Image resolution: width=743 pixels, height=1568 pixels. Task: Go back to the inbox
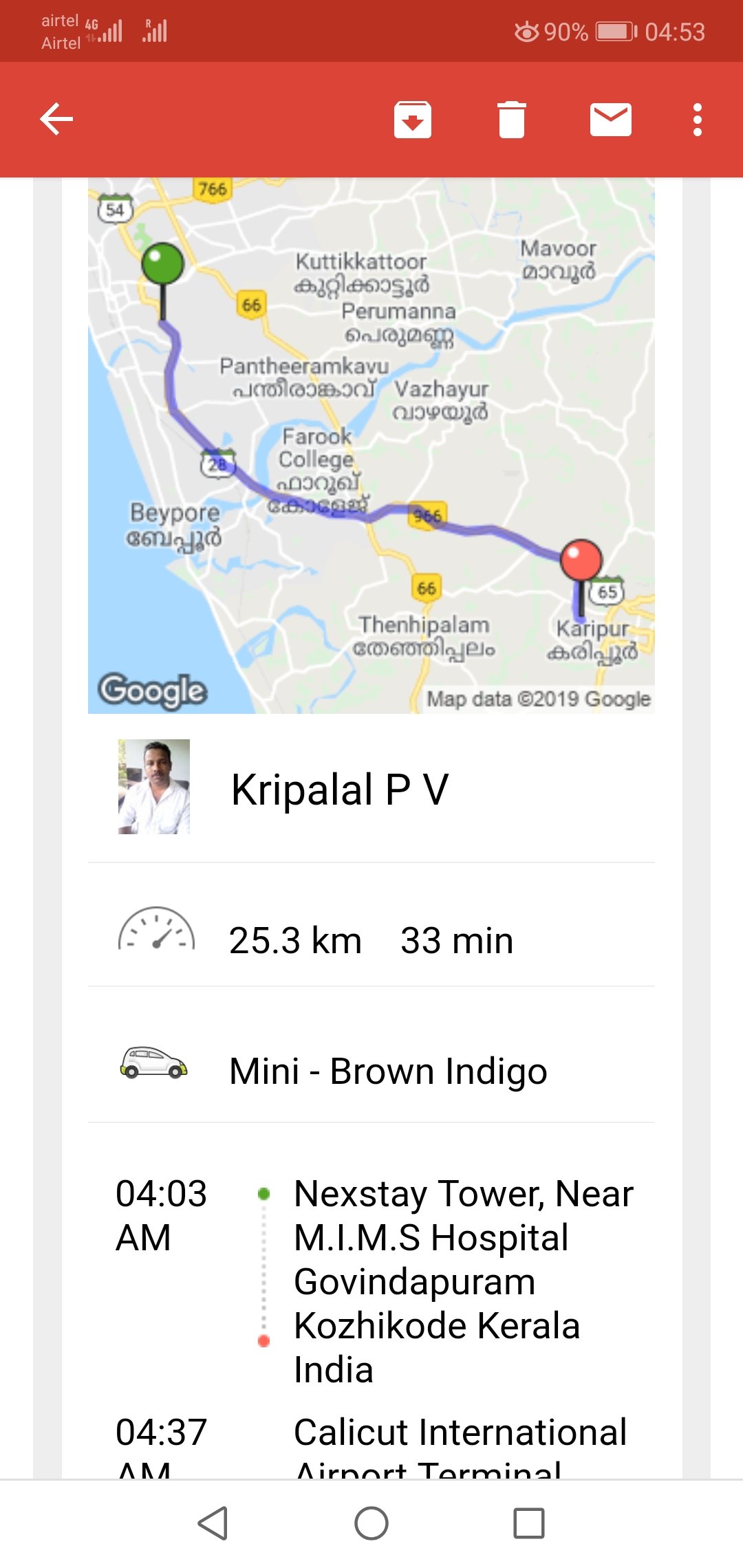pyautogui.click(x=56, y=120)
